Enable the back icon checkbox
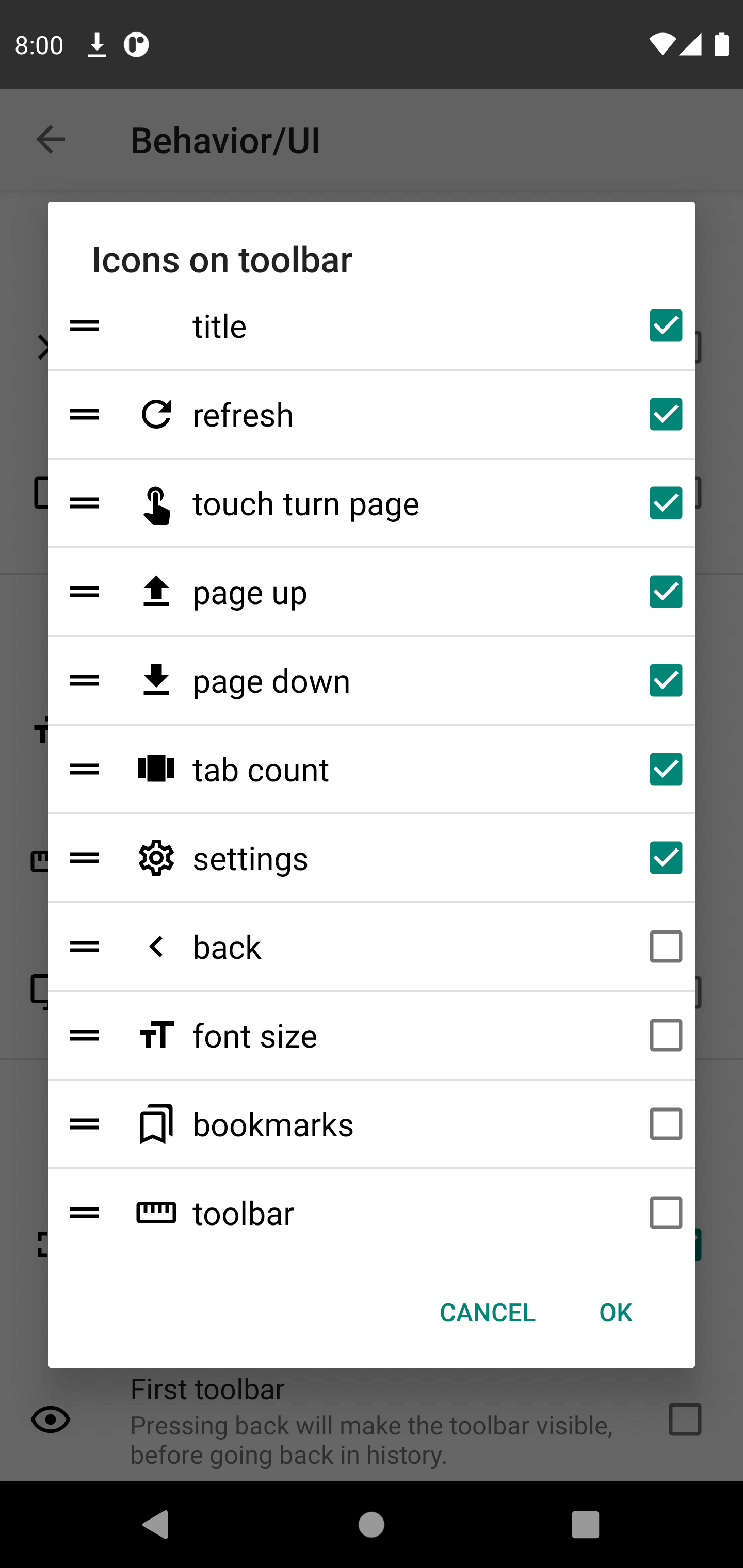Image resolution: width=743 pixels, height=1568 pixels. [x=666, y=946]
